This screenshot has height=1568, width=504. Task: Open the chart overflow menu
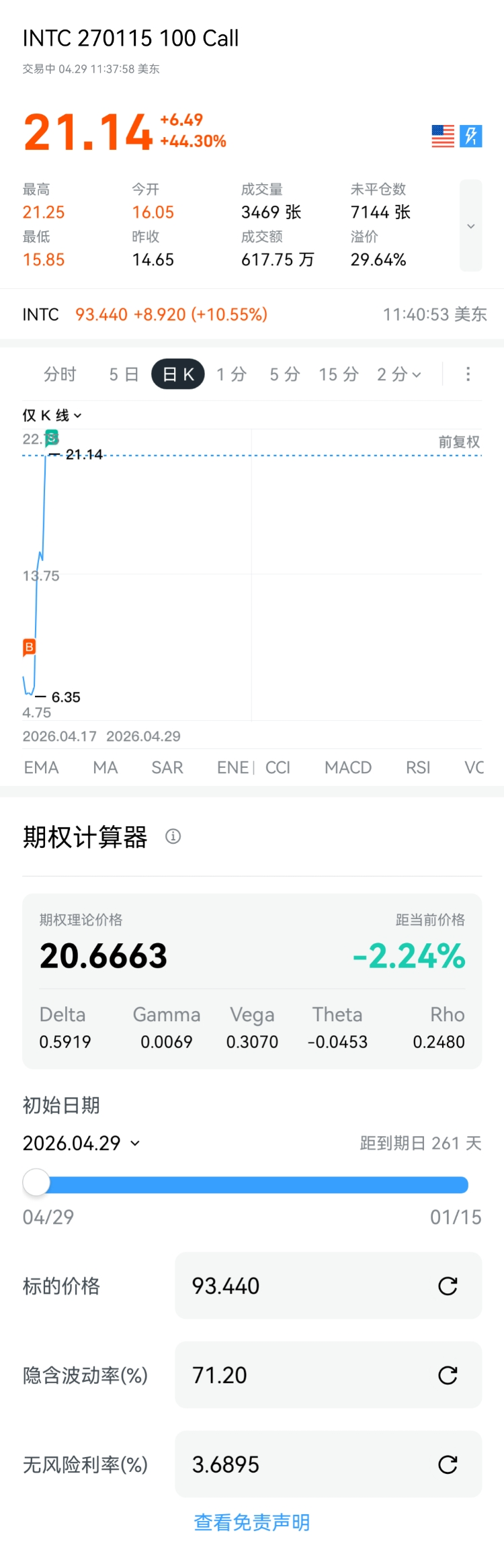point(468,374)
